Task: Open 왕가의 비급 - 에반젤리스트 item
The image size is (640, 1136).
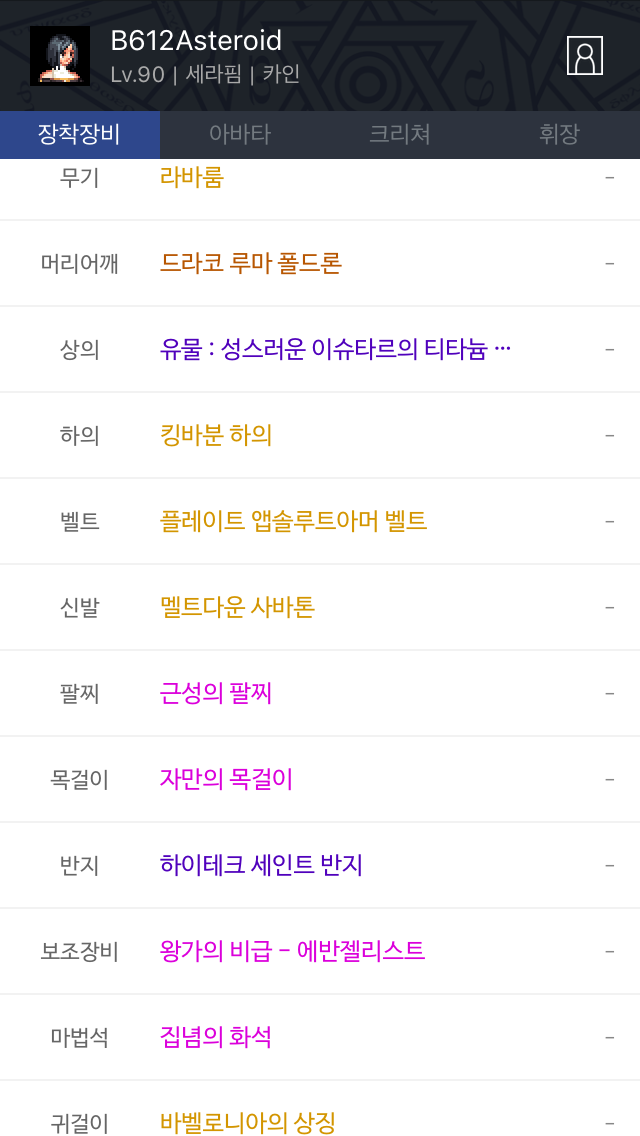Action: click(x=292, y=952)
